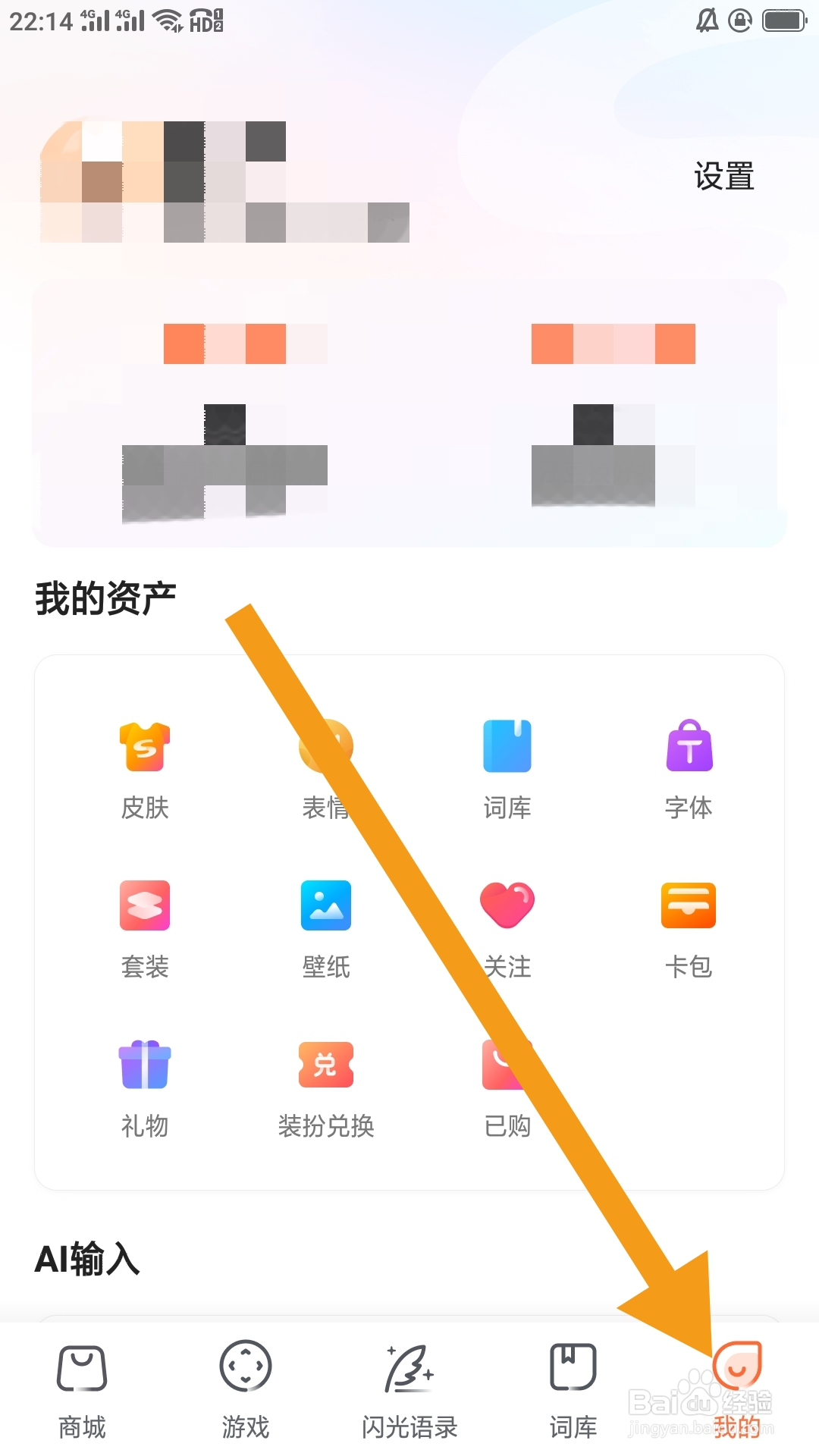The width and height of the screenshot is (819, 1456).
Task: Tap the notification bell in status bar
Action: coord(708,19)
